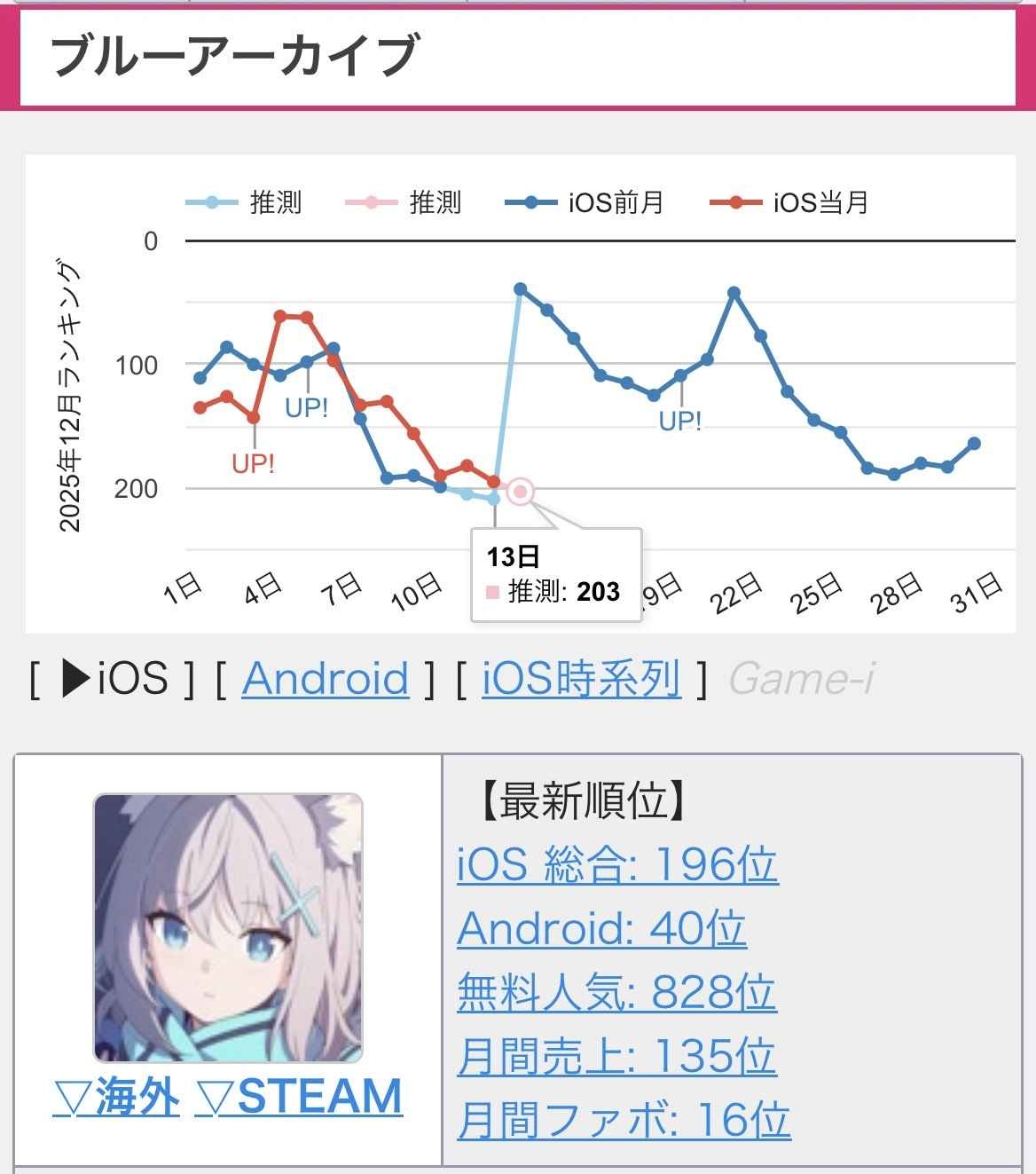Open the 海外 link

[116, 1096]
